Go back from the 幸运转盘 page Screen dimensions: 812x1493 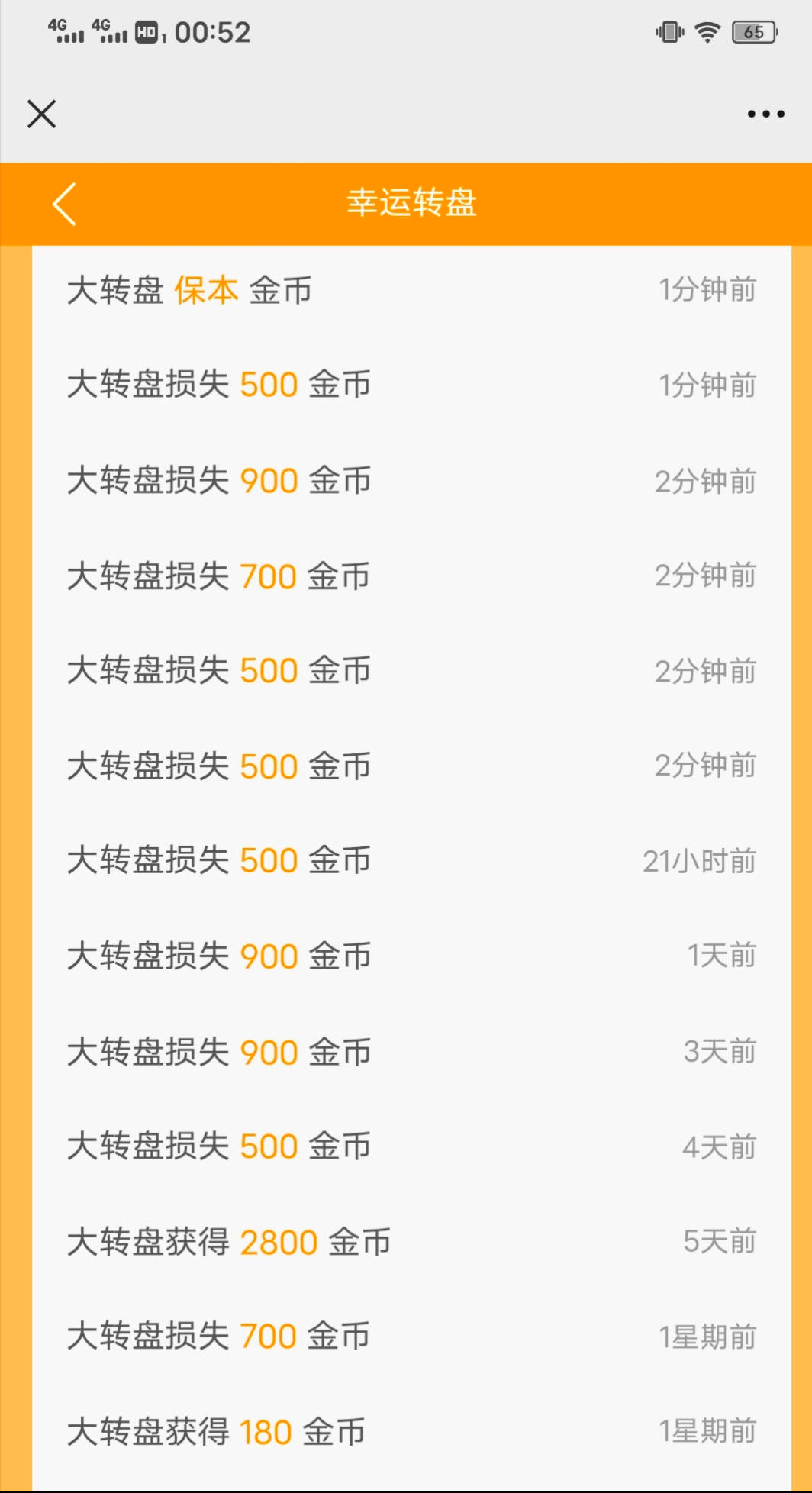[x=65, y=204]
